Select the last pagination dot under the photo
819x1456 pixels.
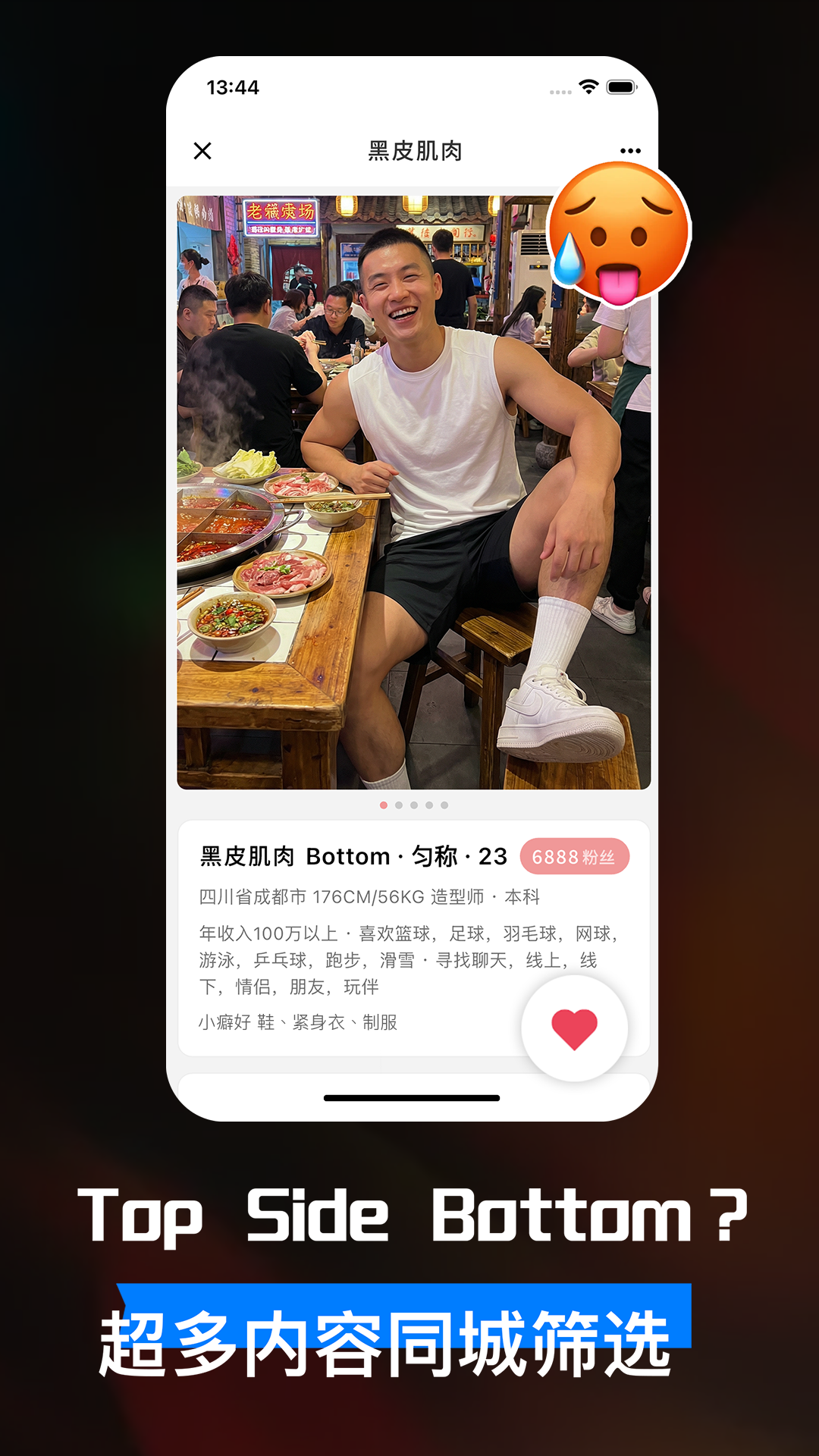pyautogui.click(x=444, y=806)
